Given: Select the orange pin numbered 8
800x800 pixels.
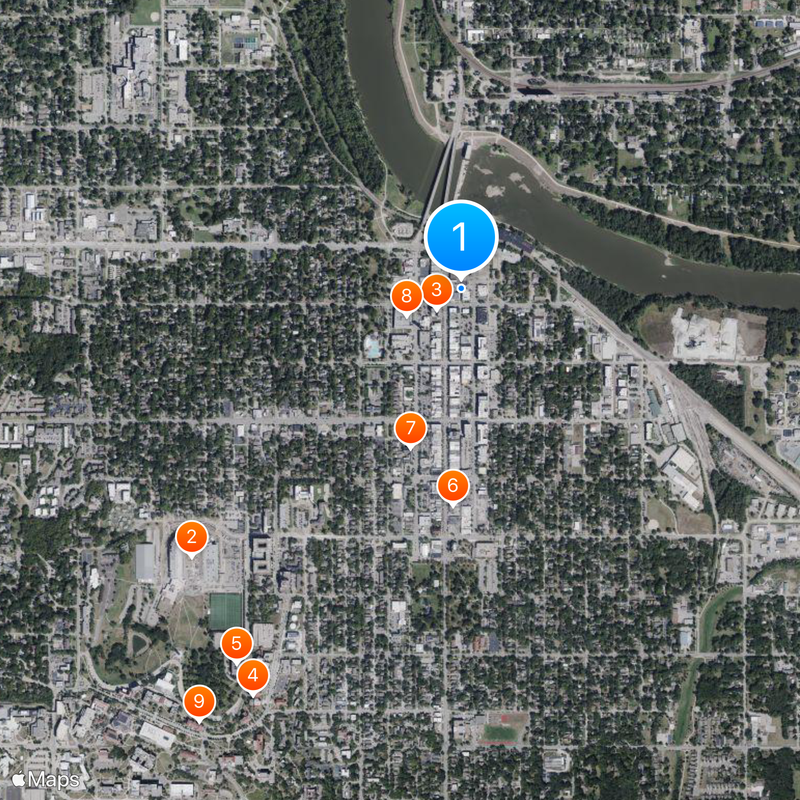Looking at the screenshot, I should (x=405, y=296).
